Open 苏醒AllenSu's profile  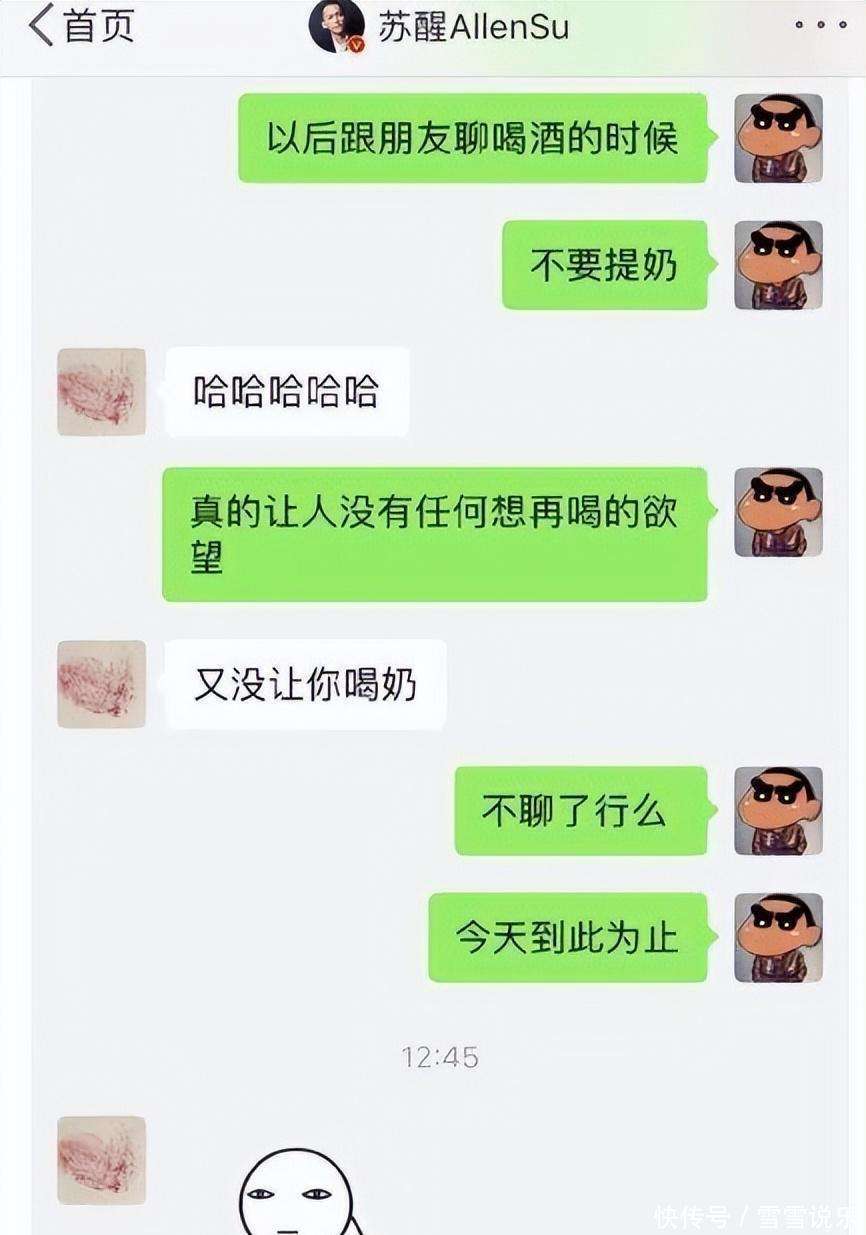click(440, 27)
